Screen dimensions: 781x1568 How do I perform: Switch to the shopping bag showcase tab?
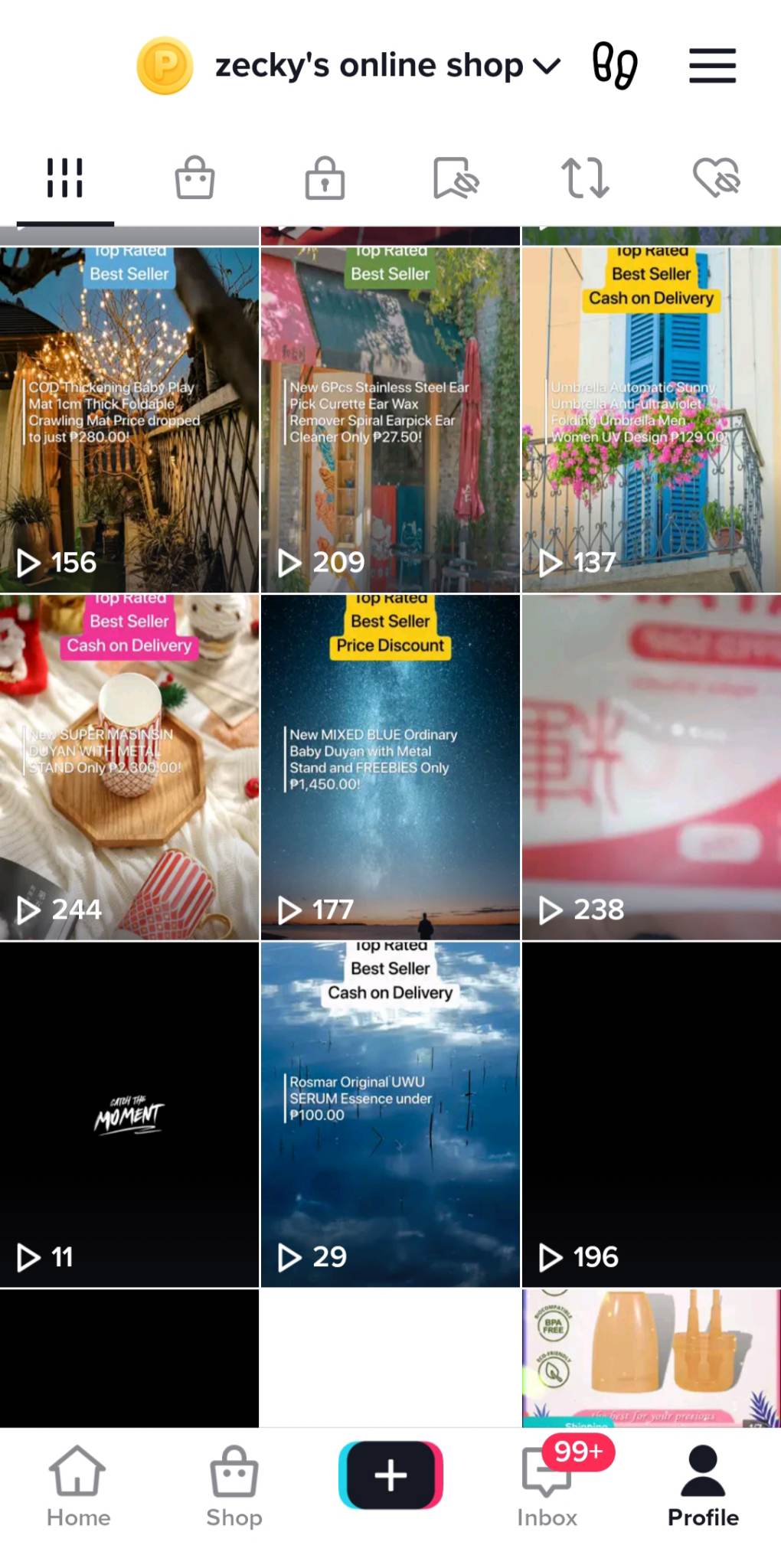[194, 178]
